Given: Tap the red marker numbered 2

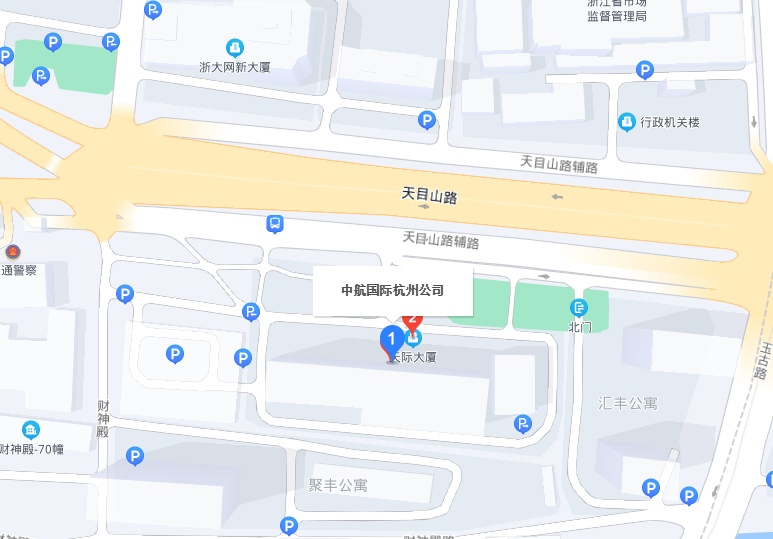Looking at the screenshot, I should pos(411,322).
